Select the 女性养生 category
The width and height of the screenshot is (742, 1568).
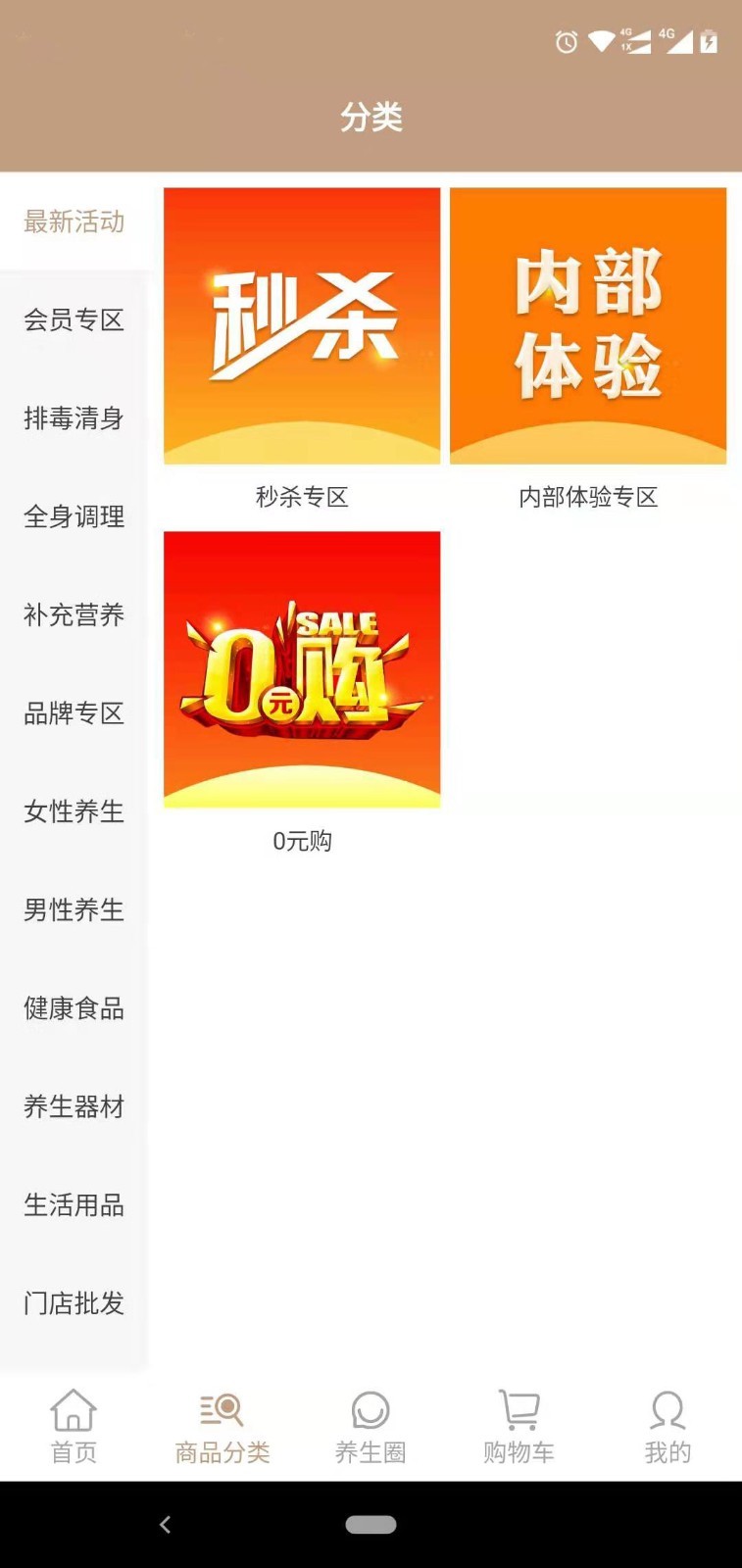point(73,812)
